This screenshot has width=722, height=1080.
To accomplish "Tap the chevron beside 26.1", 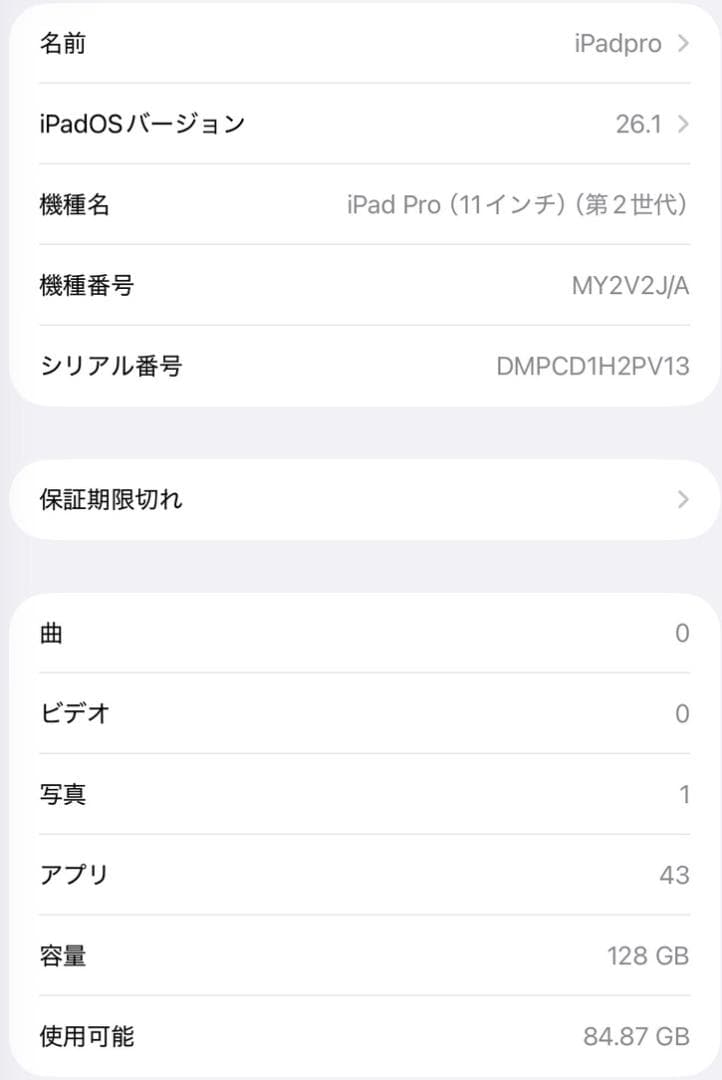I will (x=683, y=123).
